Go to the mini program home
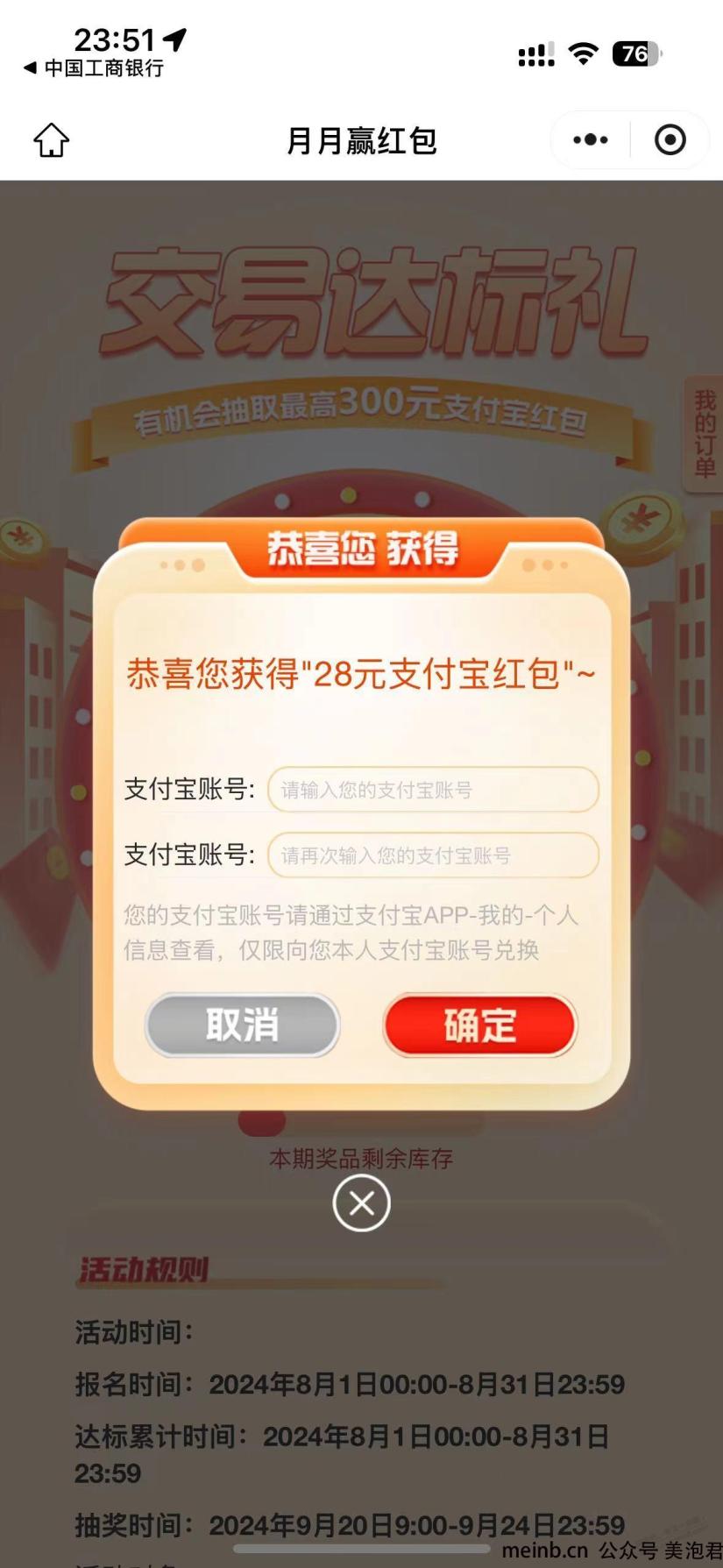Viewport: 723px width, 1568px height. [52, 140]
